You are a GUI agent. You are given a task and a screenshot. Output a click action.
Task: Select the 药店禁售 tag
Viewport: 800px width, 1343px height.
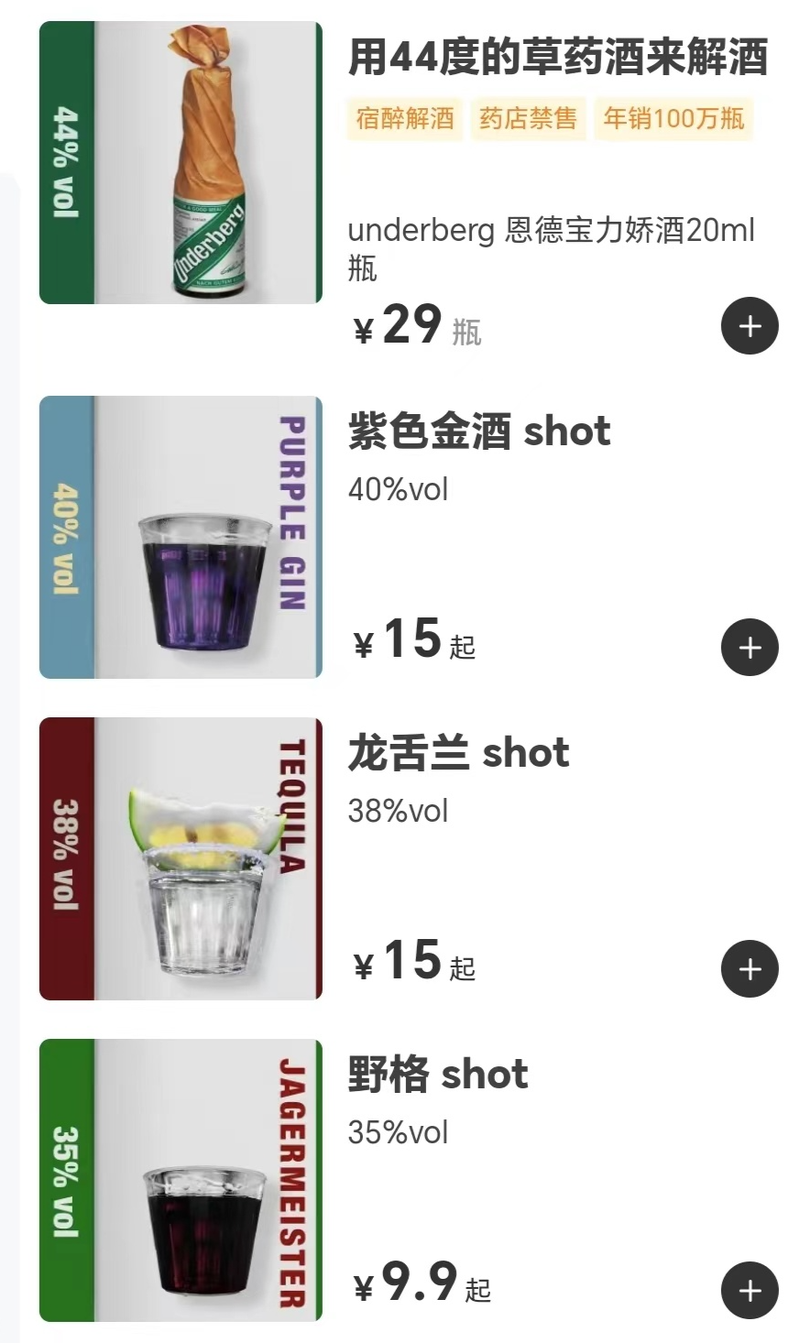tap(528, 120)
